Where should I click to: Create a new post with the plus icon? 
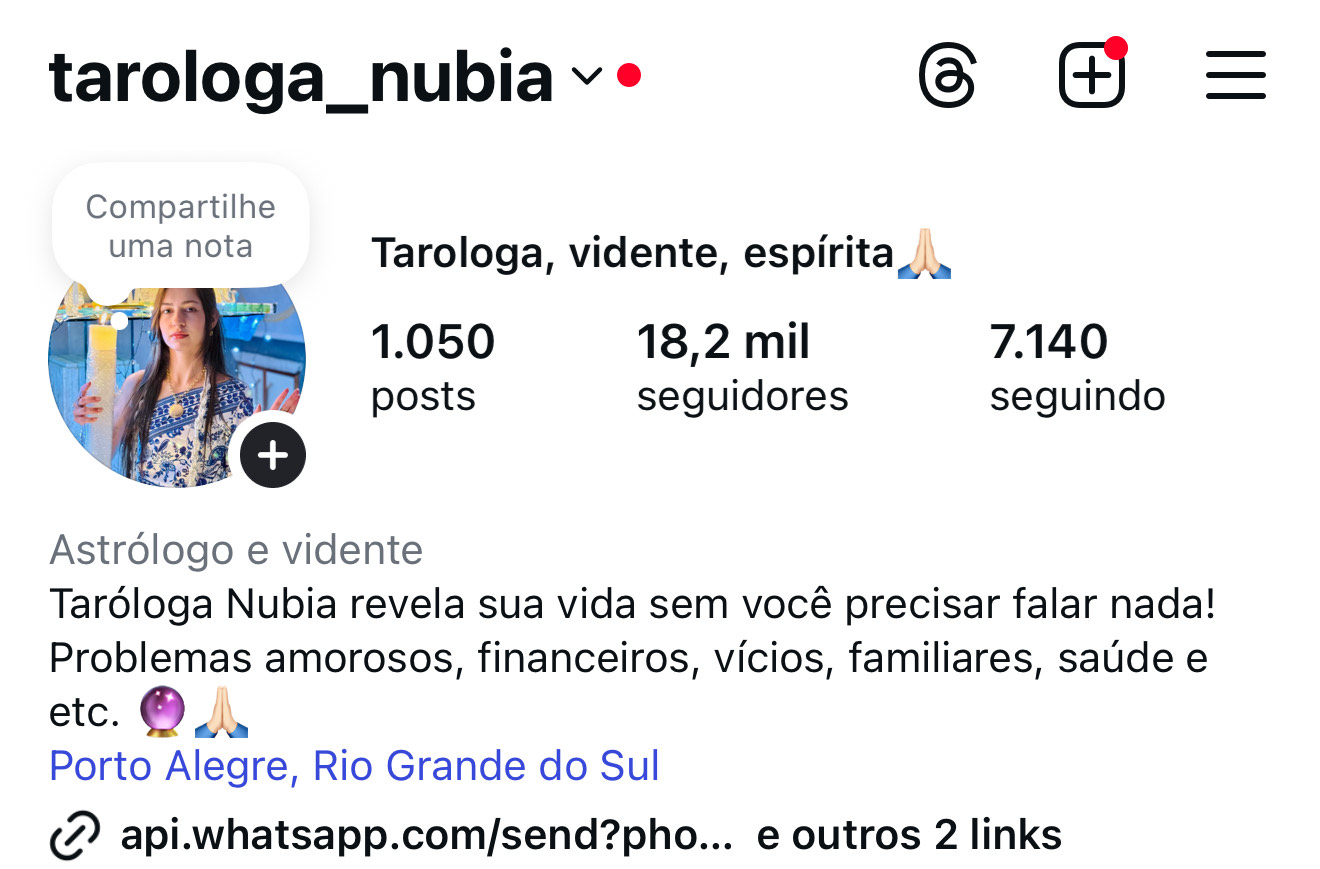pos(1091,76)
